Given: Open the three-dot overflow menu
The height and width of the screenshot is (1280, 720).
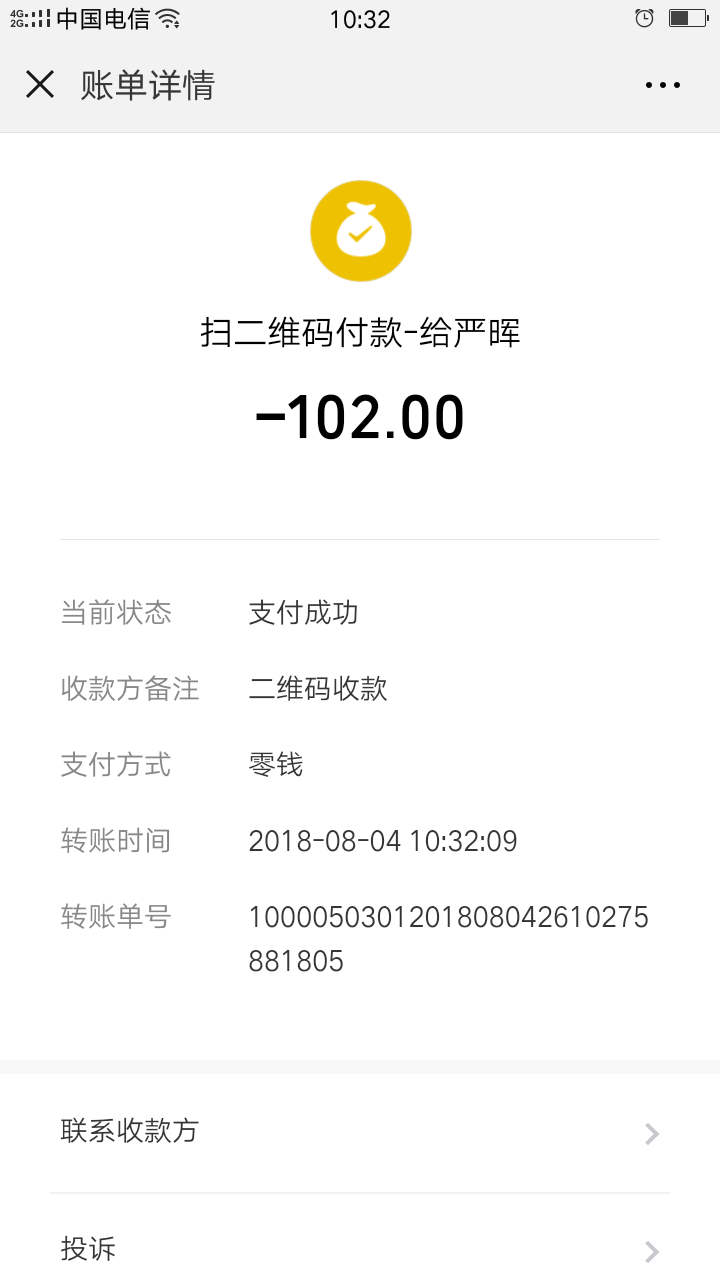Looking at the screenshot, I should click(x=663, y=86).
